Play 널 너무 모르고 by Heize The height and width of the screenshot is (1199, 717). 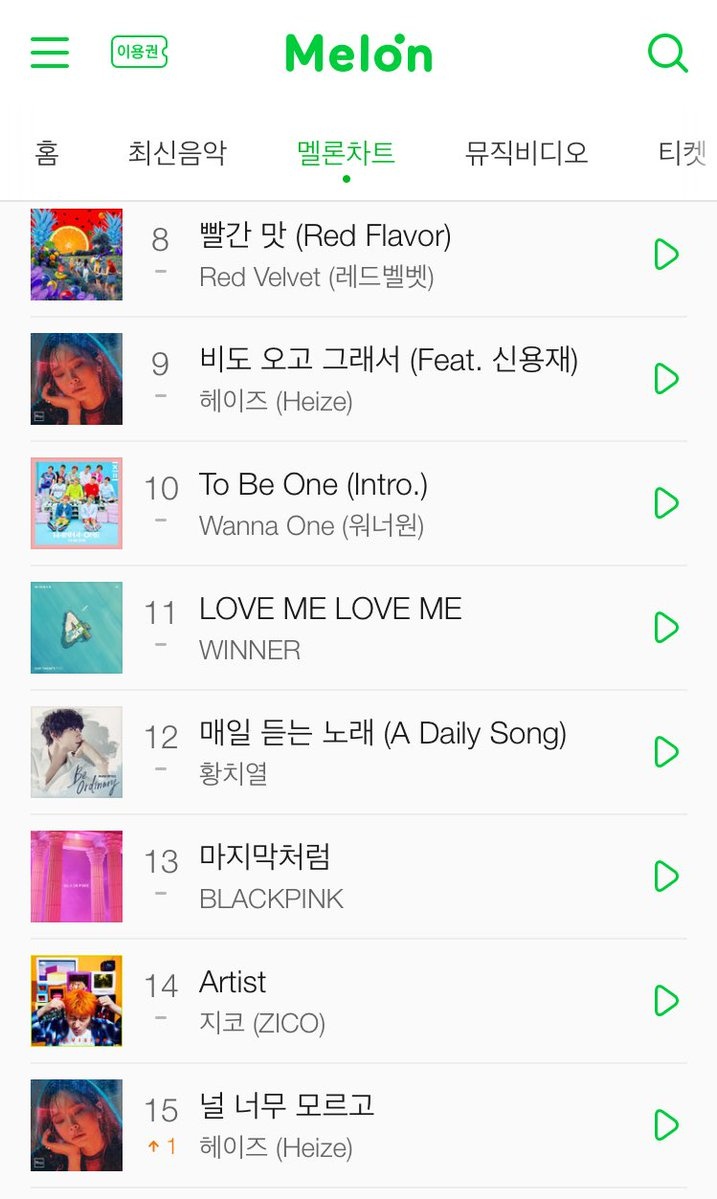[666, 1124]
